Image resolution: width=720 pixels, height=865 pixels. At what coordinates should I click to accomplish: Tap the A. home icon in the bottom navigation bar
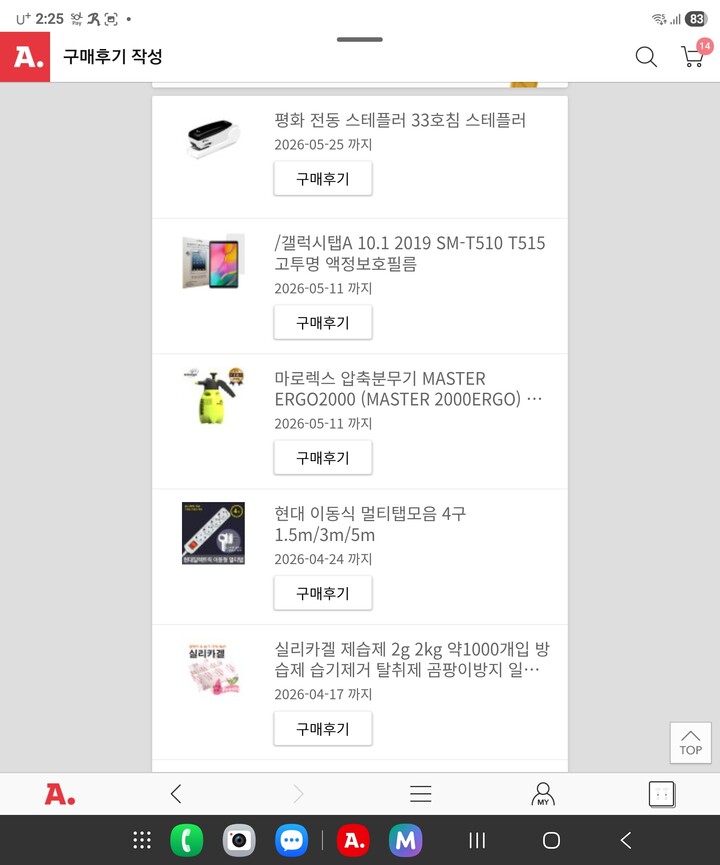pos(59,792)
